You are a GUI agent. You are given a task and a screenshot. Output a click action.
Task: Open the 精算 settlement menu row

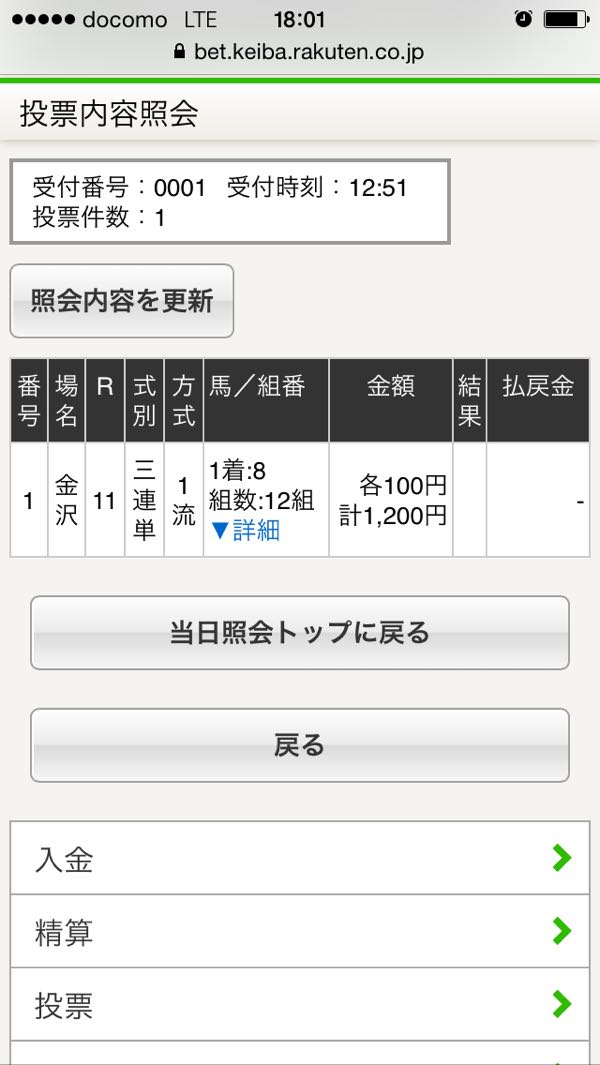(x=299, y=932)
